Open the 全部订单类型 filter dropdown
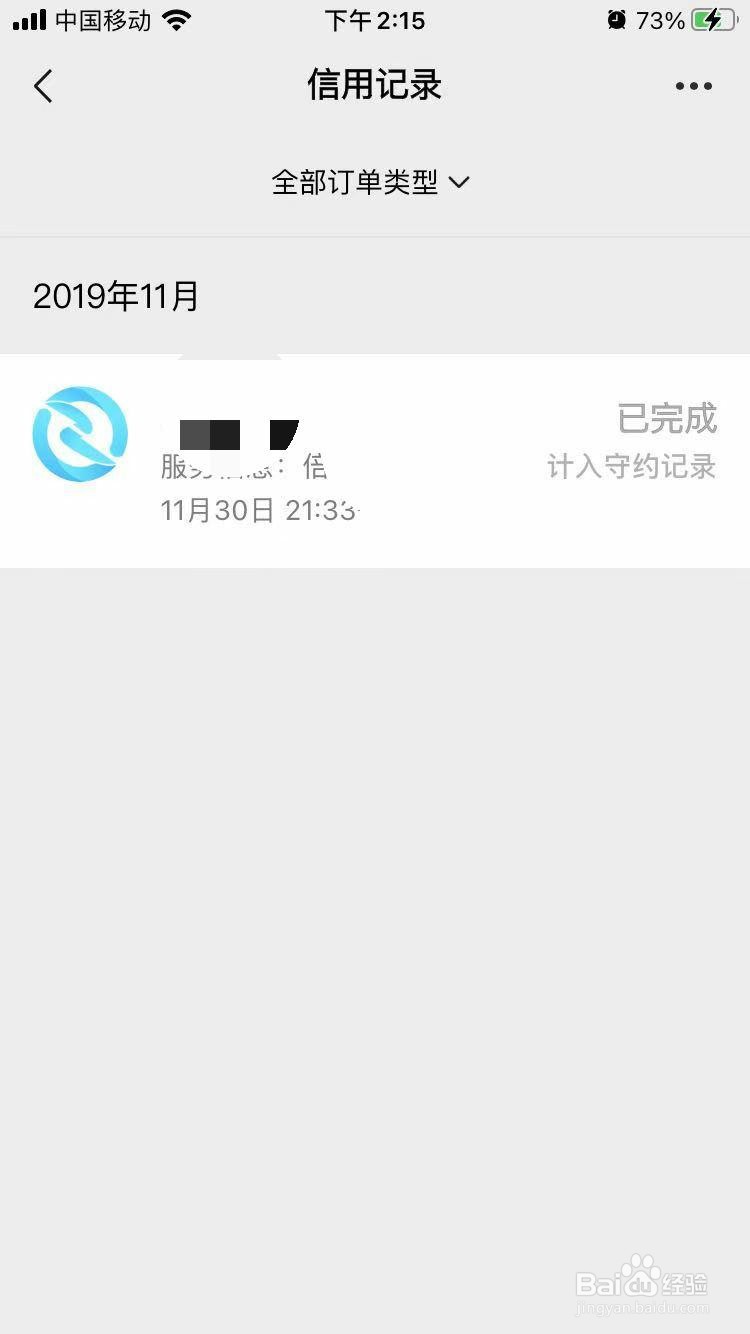The width and height of the screenshot is (750, 1334). tap(355, 182)
